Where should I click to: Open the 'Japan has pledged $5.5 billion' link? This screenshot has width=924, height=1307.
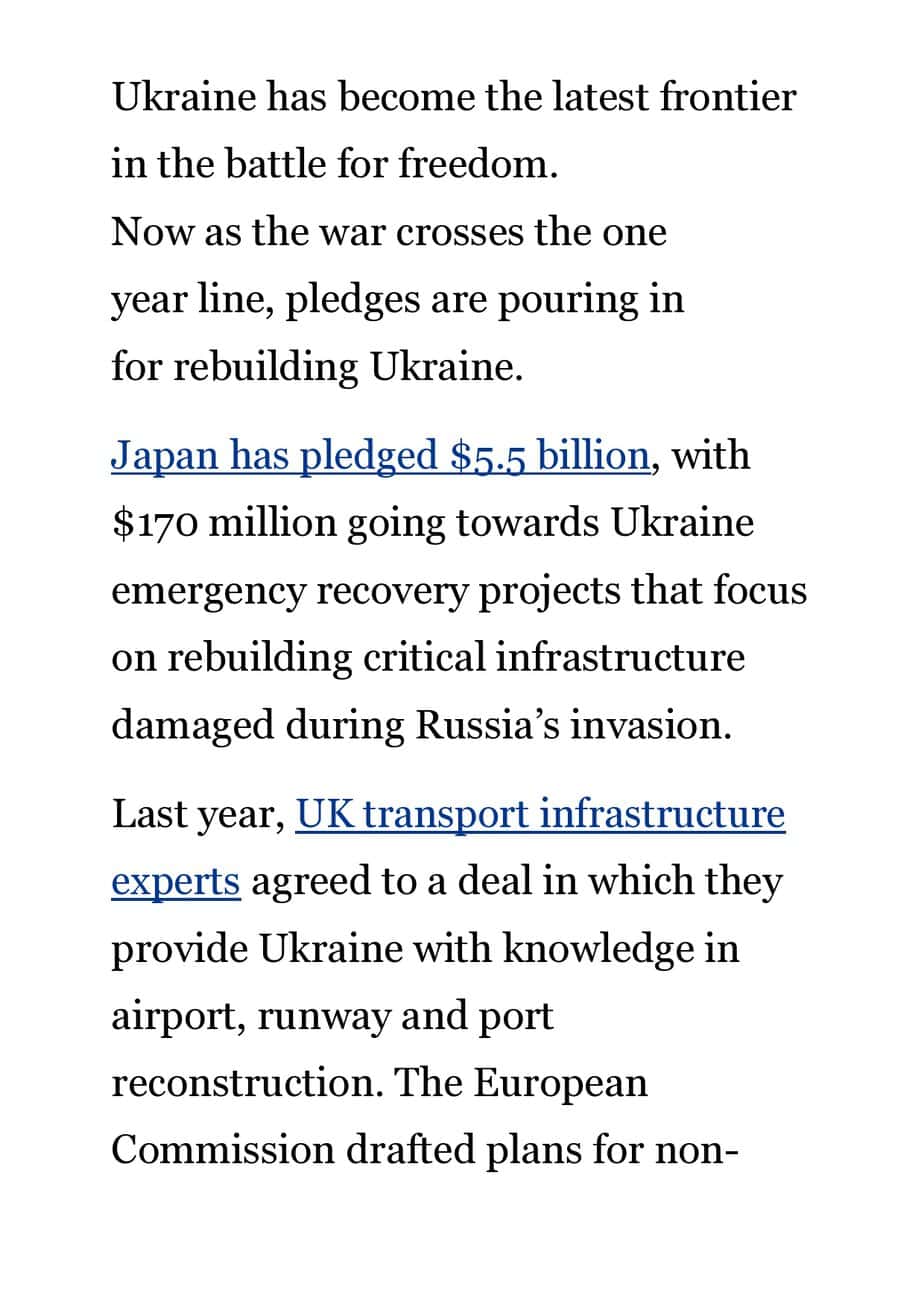[x=380, y=456]
